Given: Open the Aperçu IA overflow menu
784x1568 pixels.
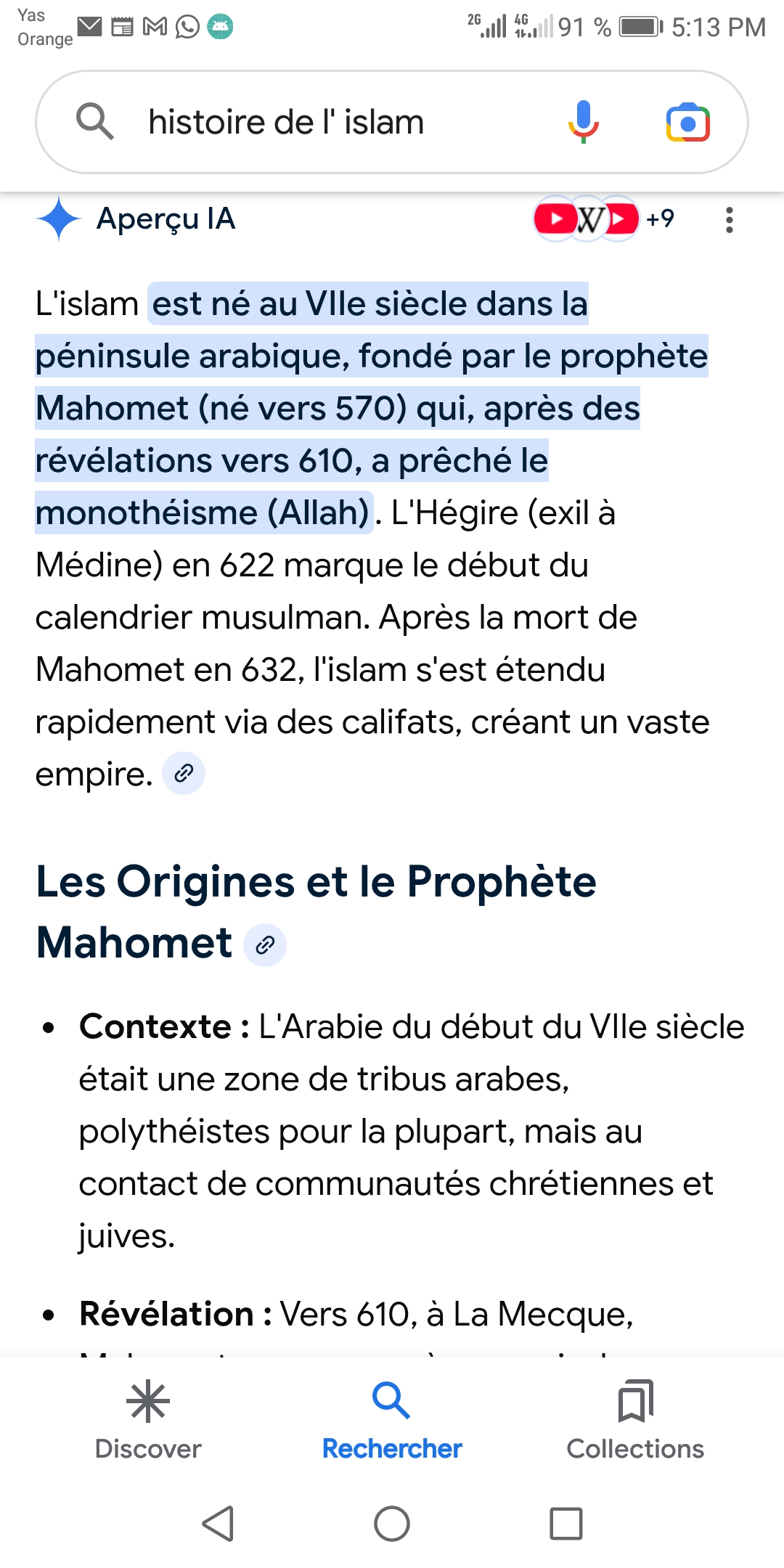Looking at the screenshot, I should point(729,219).
